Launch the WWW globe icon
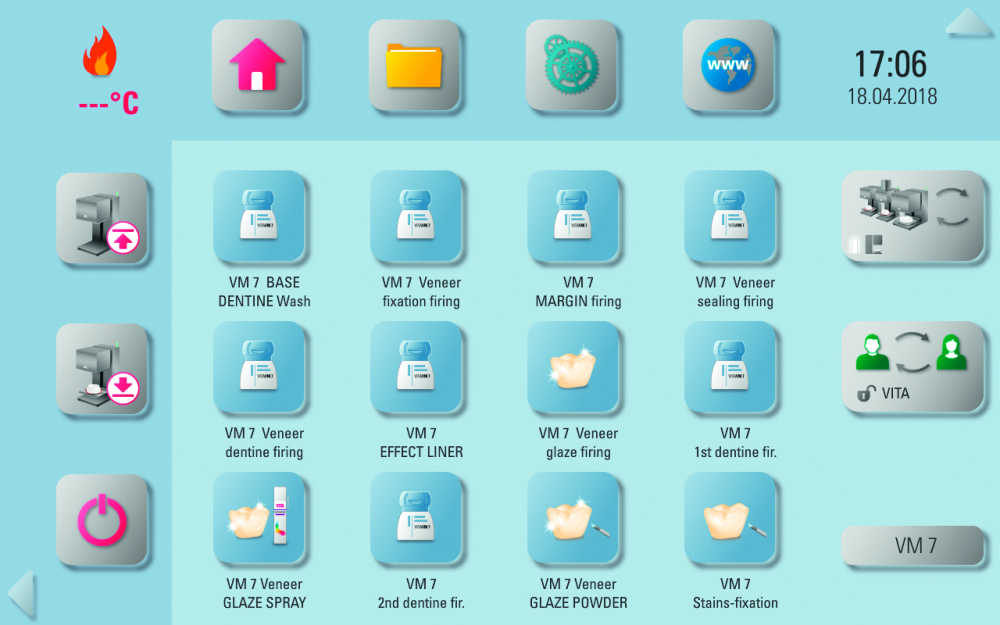Screen dimensions: 1000x625 728,66
